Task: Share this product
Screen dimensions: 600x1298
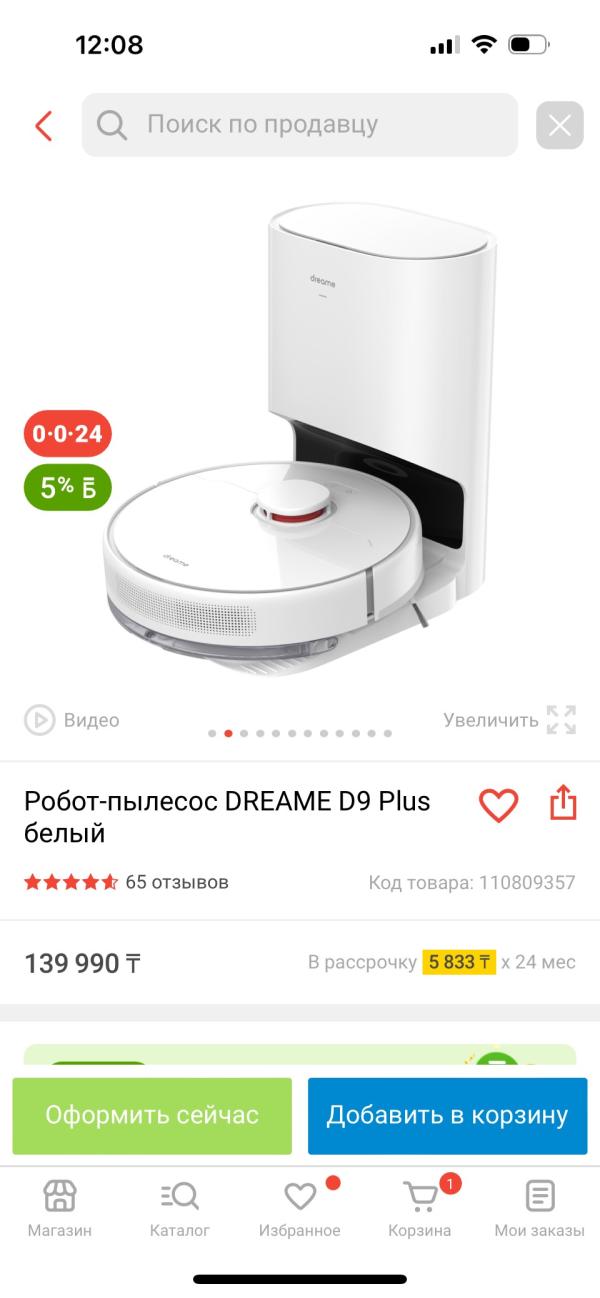Action: (x=563, y=803)
